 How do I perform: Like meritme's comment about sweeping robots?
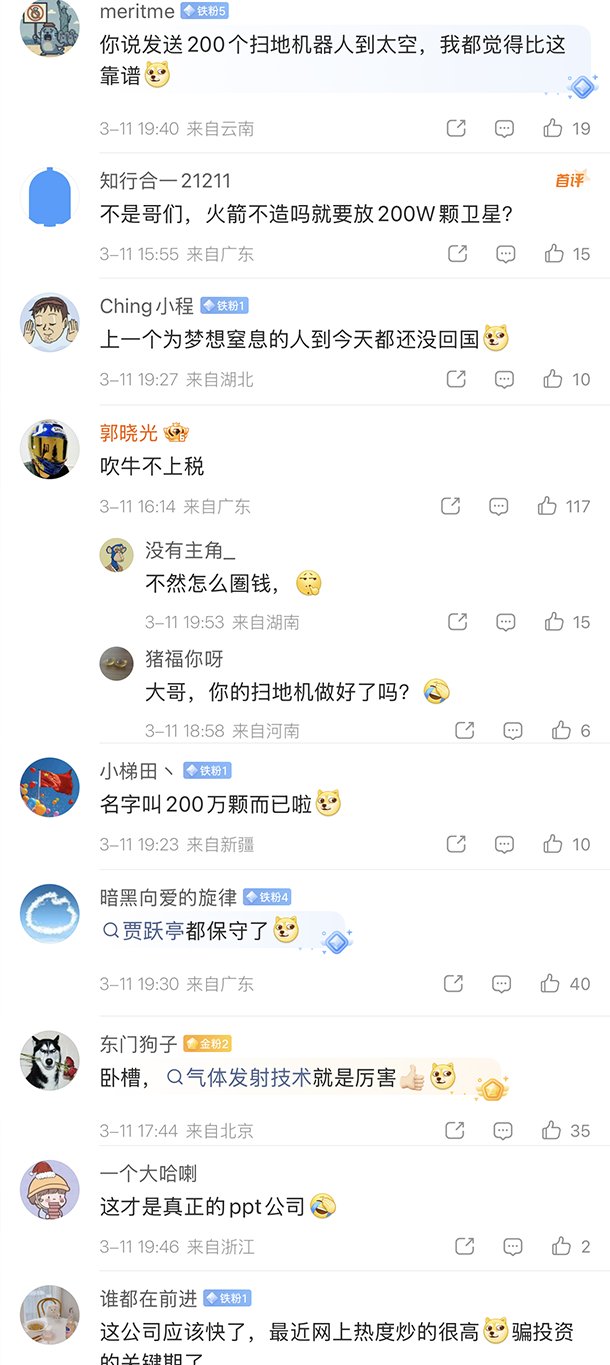click(553, 128)
